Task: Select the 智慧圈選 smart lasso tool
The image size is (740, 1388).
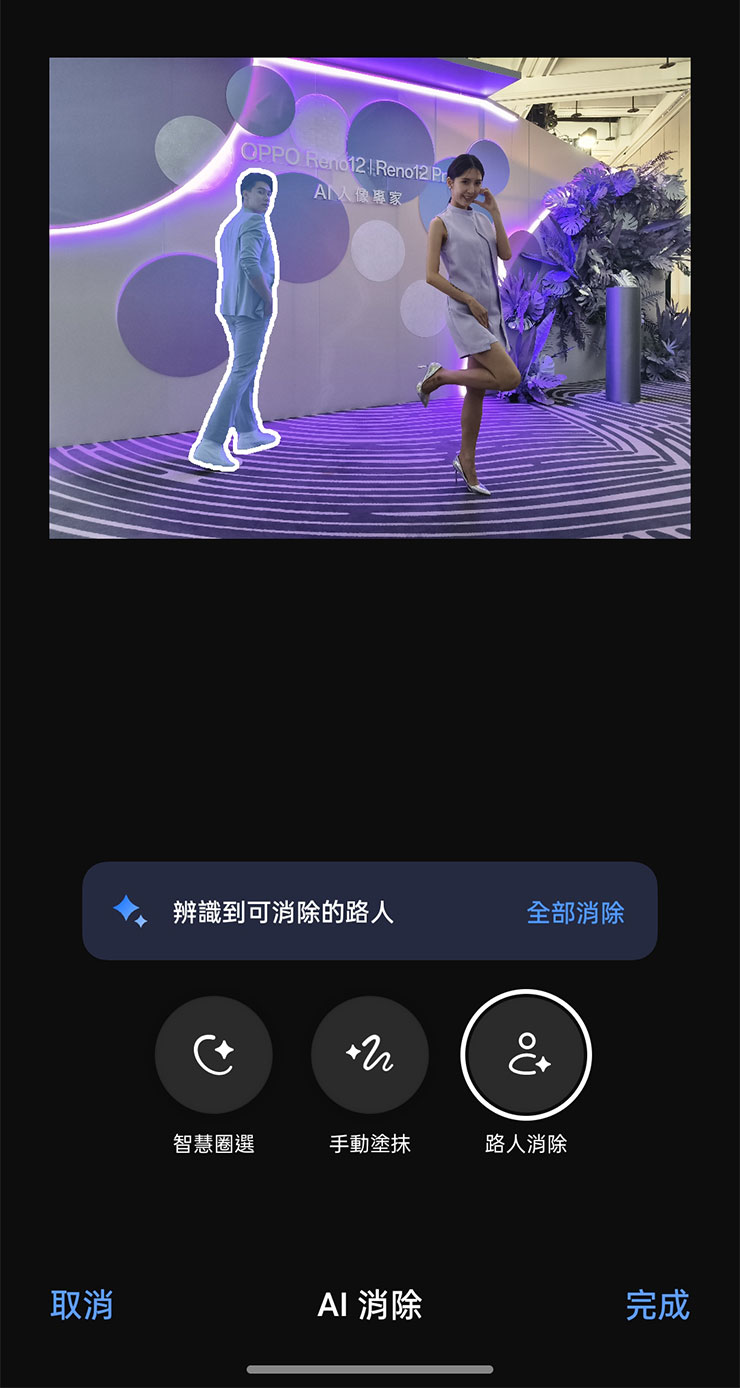Action: click(x=214, y=1055)
